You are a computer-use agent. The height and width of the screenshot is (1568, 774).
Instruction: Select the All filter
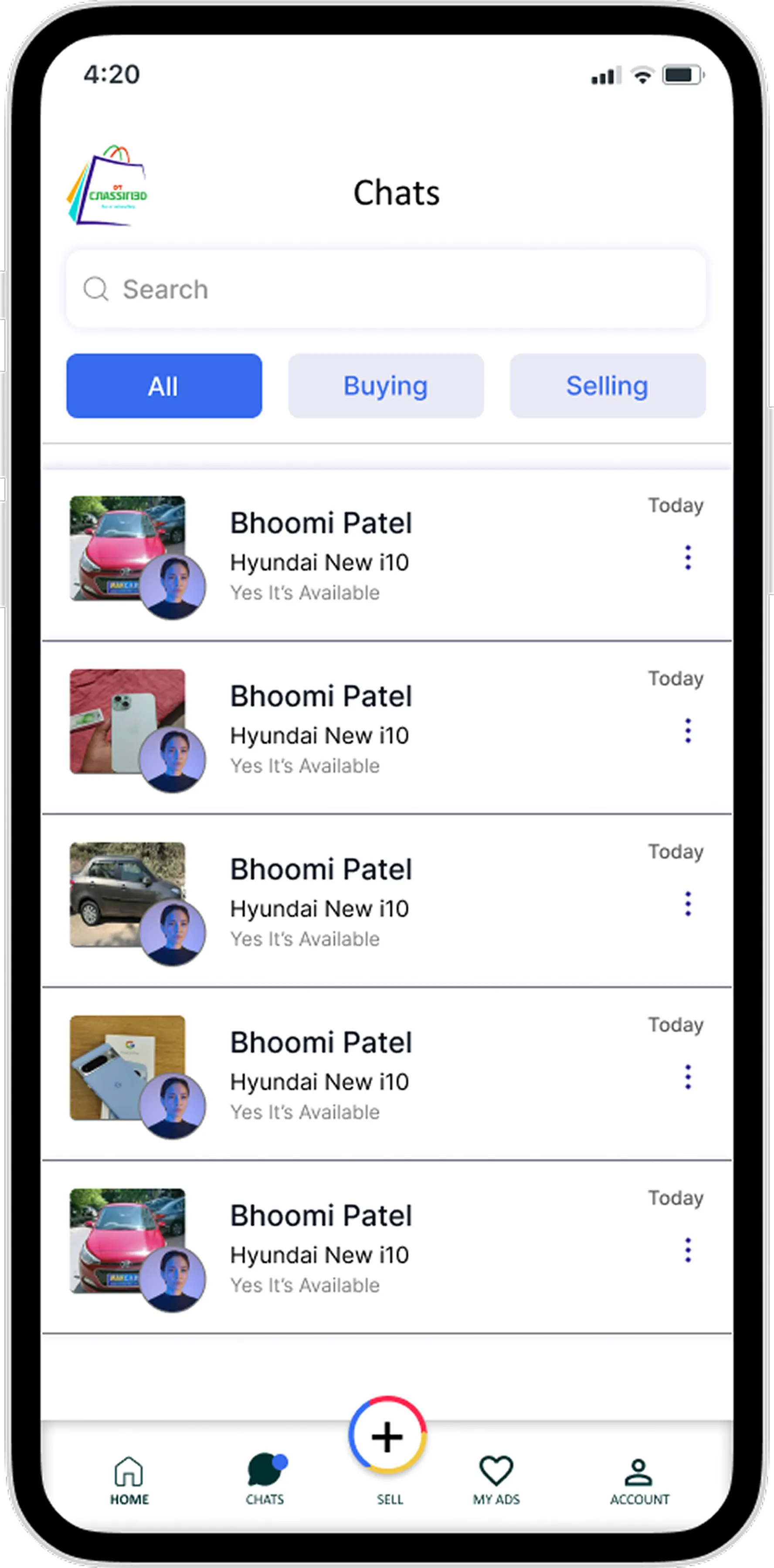pyautogui.click(x=164, y=386)
